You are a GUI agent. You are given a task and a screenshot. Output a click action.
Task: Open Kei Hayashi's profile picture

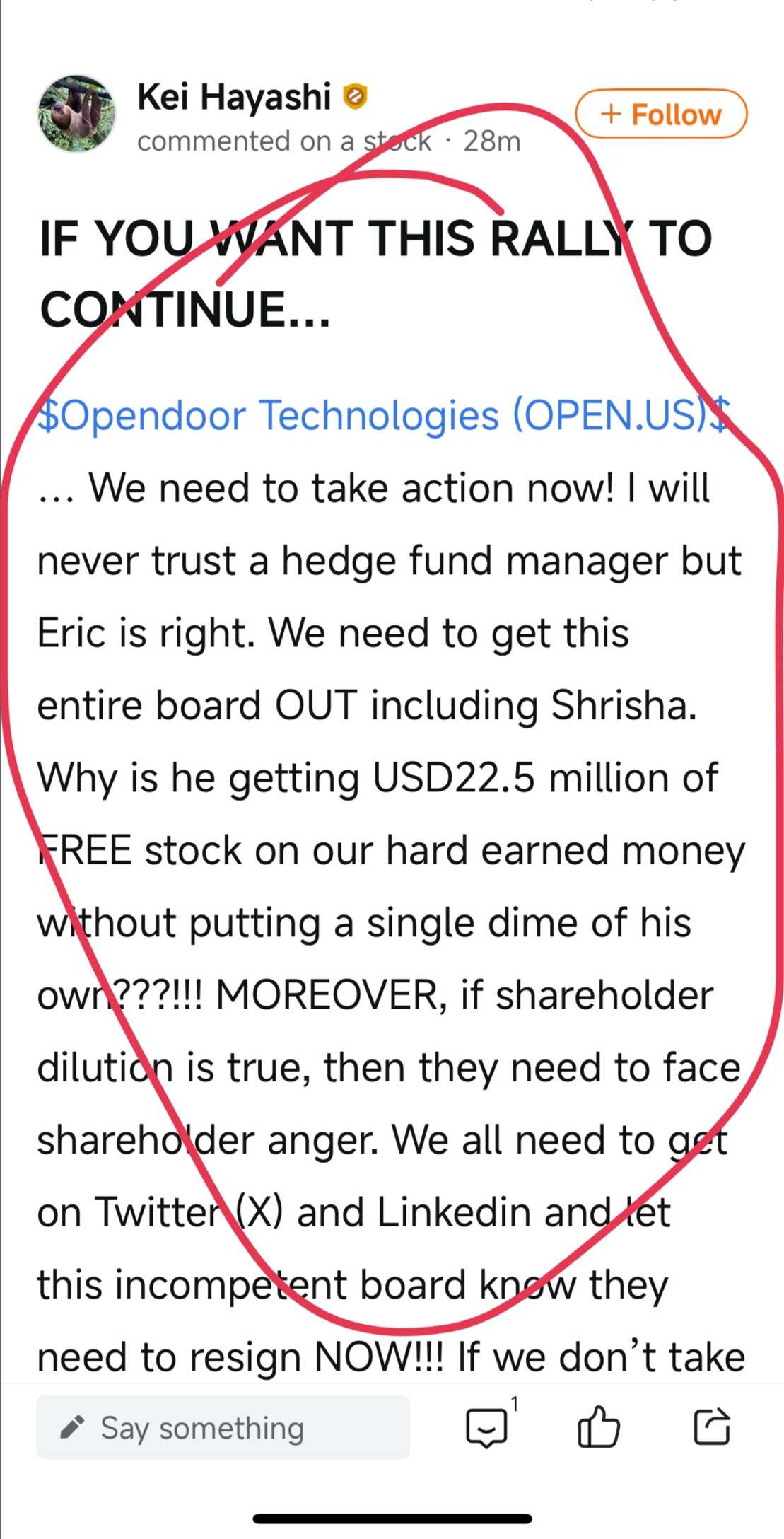pos(76,114)
